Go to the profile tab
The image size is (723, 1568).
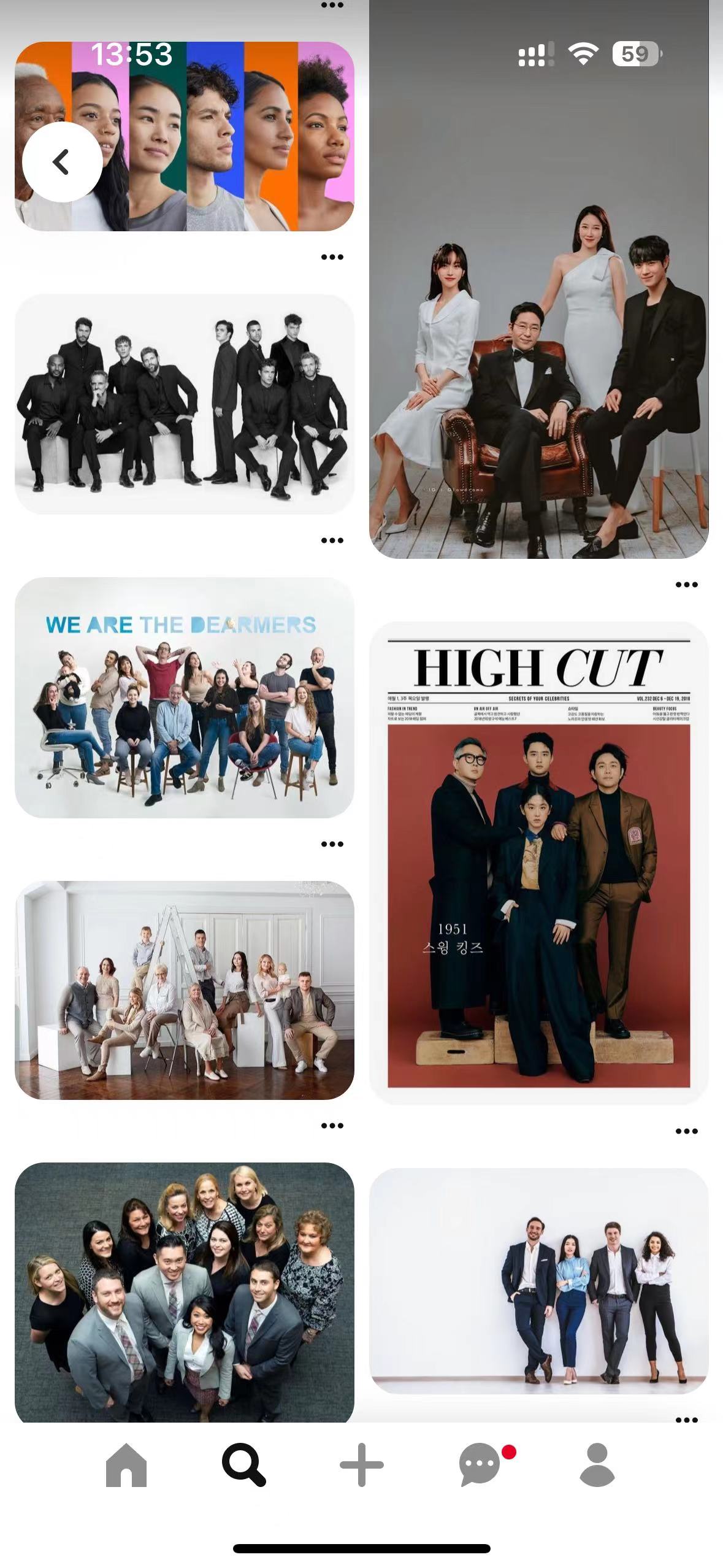click(x=597, y=1465)
